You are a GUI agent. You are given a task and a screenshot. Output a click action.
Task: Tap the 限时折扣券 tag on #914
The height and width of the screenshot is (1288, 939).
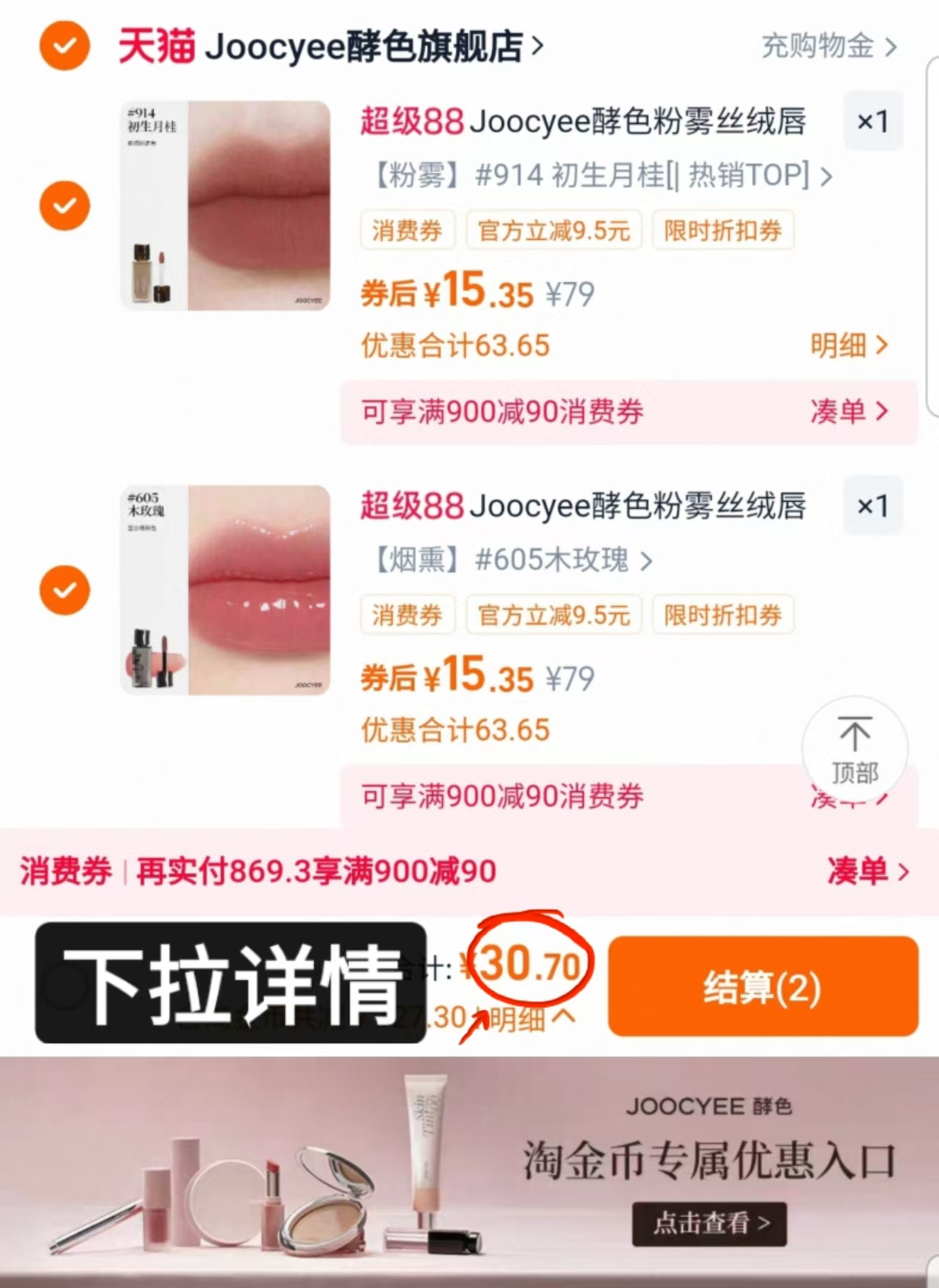(x=723, y=230)
